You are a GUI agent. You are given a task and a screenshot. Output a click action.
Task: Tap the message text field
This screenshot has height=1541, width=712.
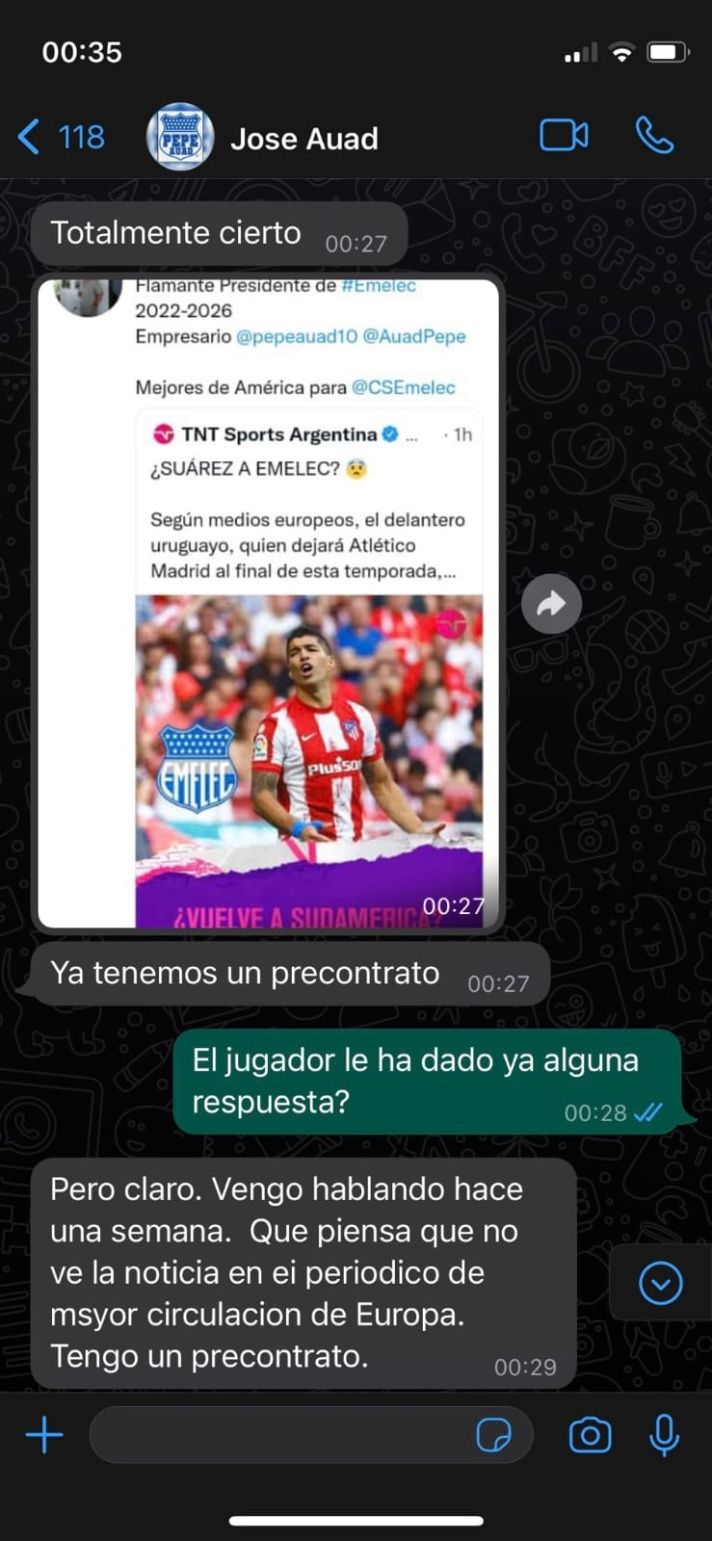click(280, 1436)
